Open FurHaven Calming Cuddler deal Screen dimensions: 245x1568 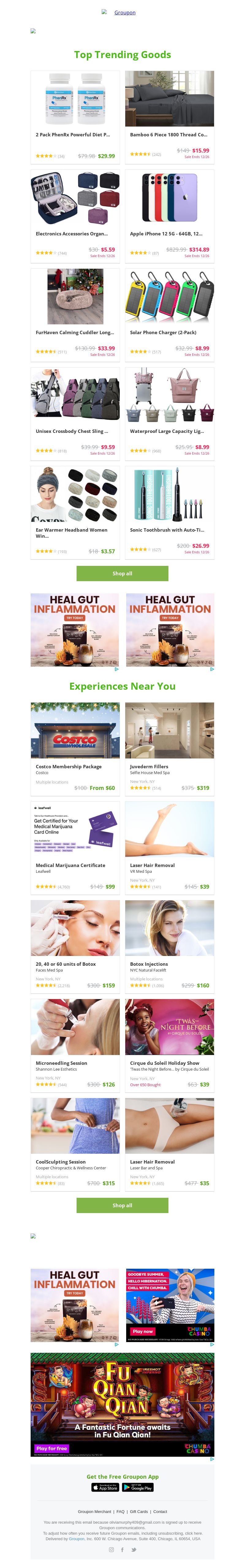tap(75, 313)
